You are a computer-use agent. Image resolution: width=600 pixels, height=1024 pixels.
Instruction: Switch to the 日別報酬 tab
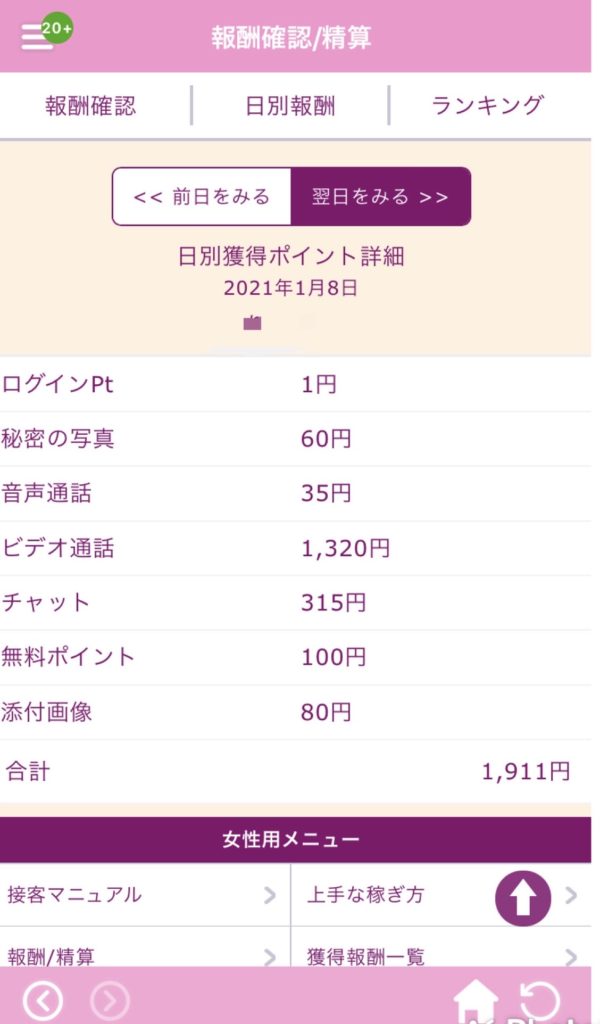point(291,105)
